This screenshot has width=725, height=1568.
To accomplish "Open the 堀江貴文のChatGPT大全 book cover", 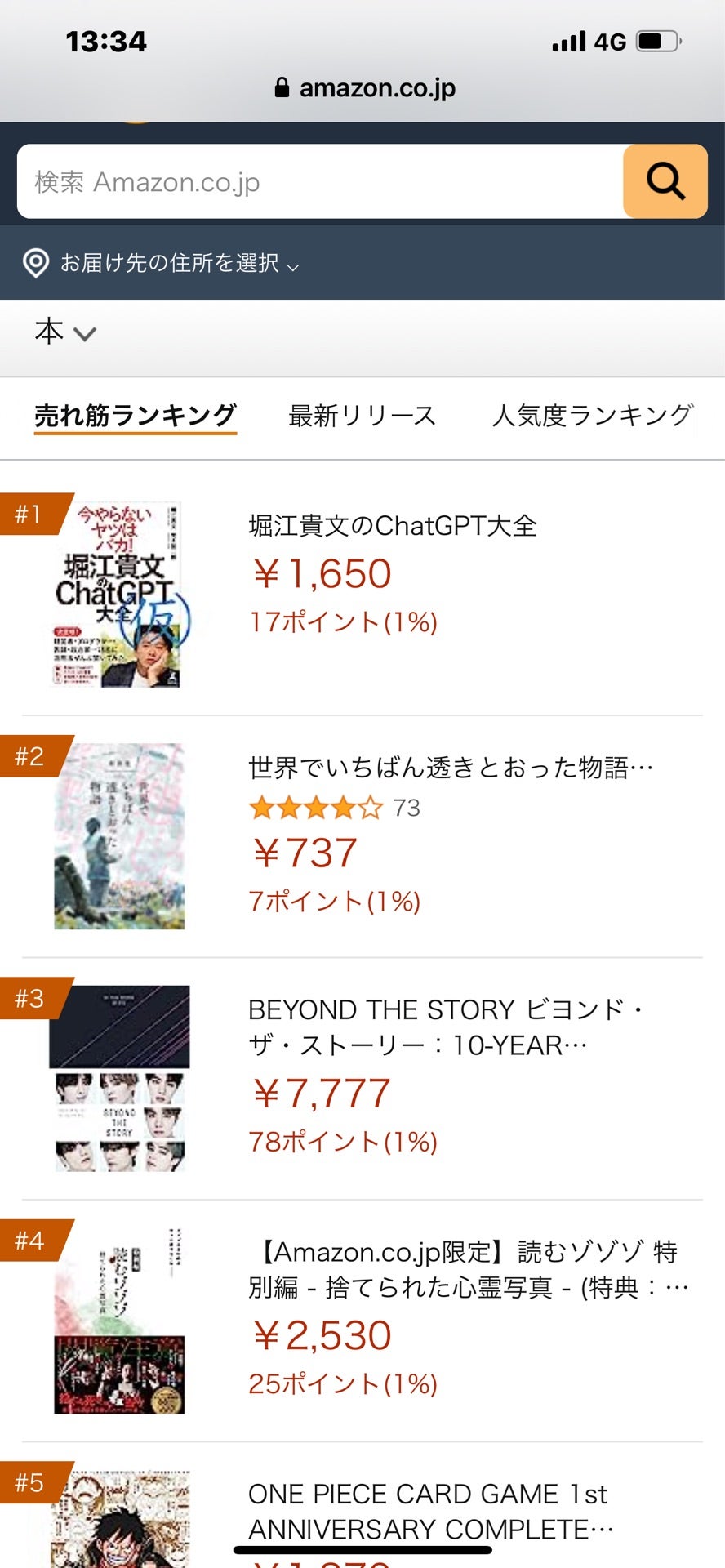I will point(119,594).
